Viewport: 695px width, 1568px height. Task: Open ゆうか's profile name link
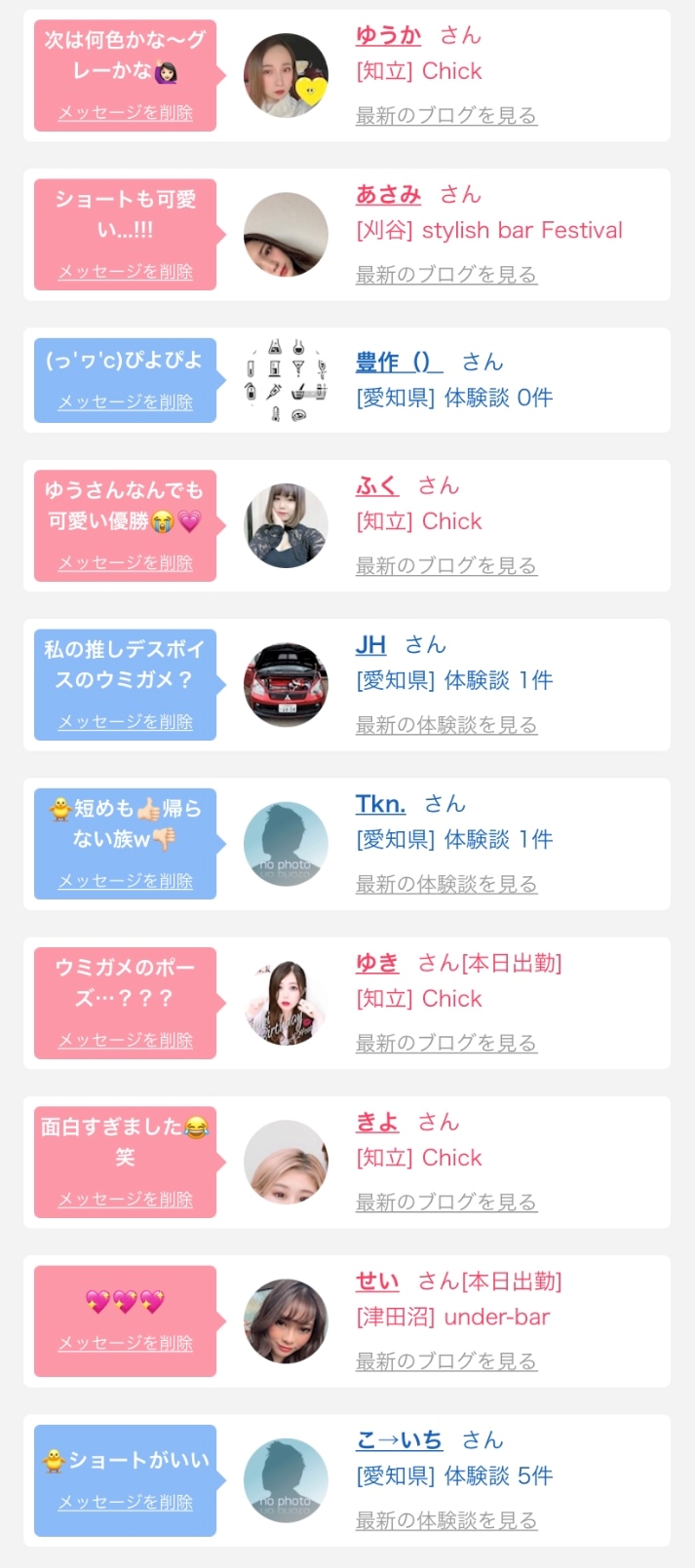(x=388, y=36)
